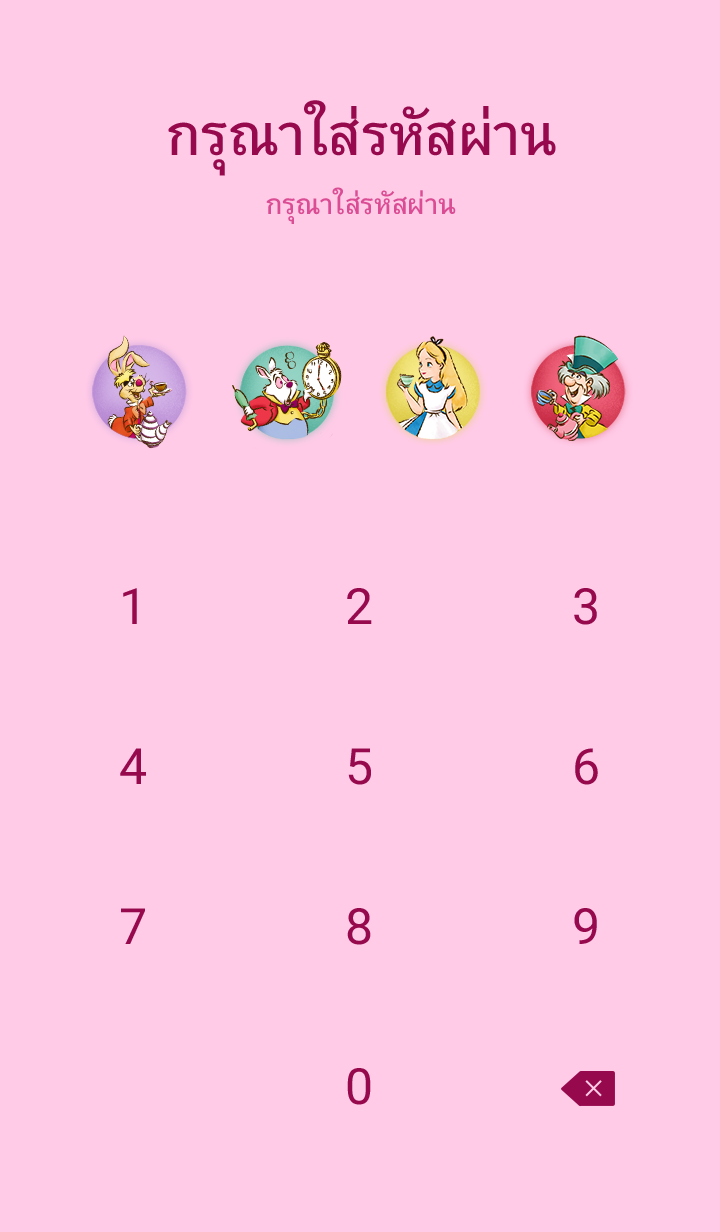This screenshot has height=1232, width=720.
Task: Select digit 3 on the keypad
Action: pyautogui.click(x=585, y=607)
